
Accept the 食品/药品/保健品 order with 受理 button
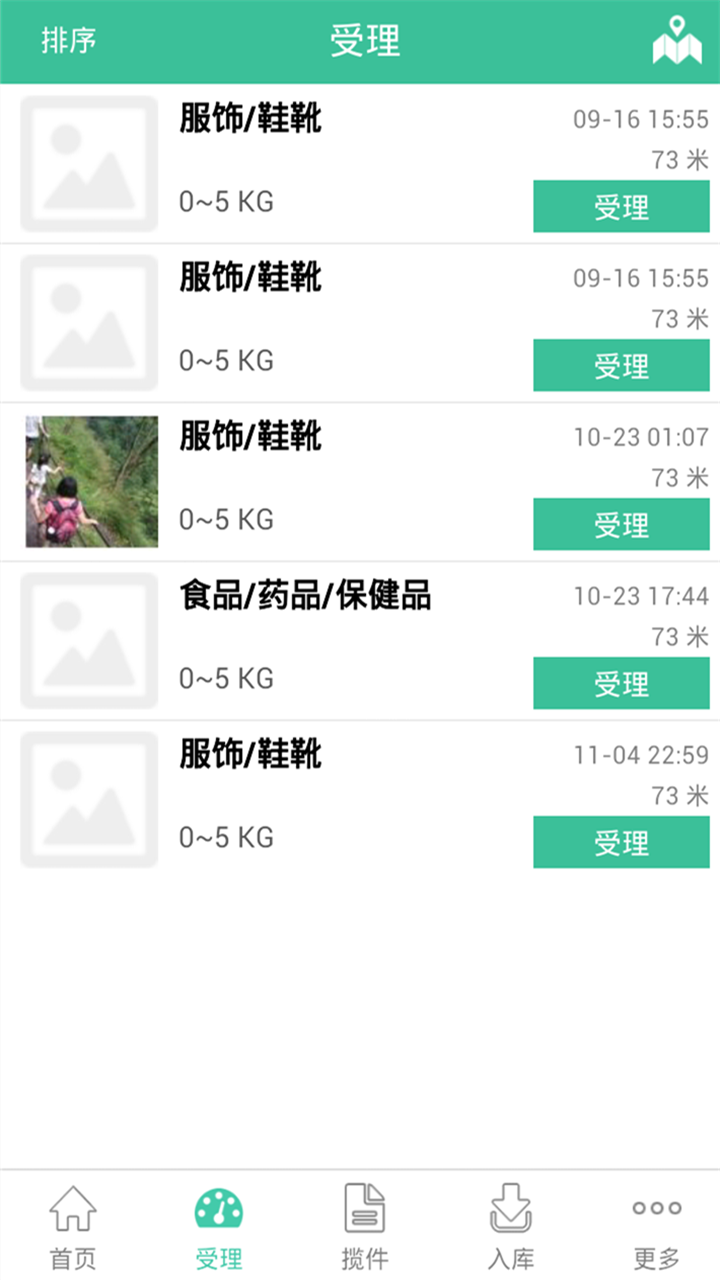point(621,683)
